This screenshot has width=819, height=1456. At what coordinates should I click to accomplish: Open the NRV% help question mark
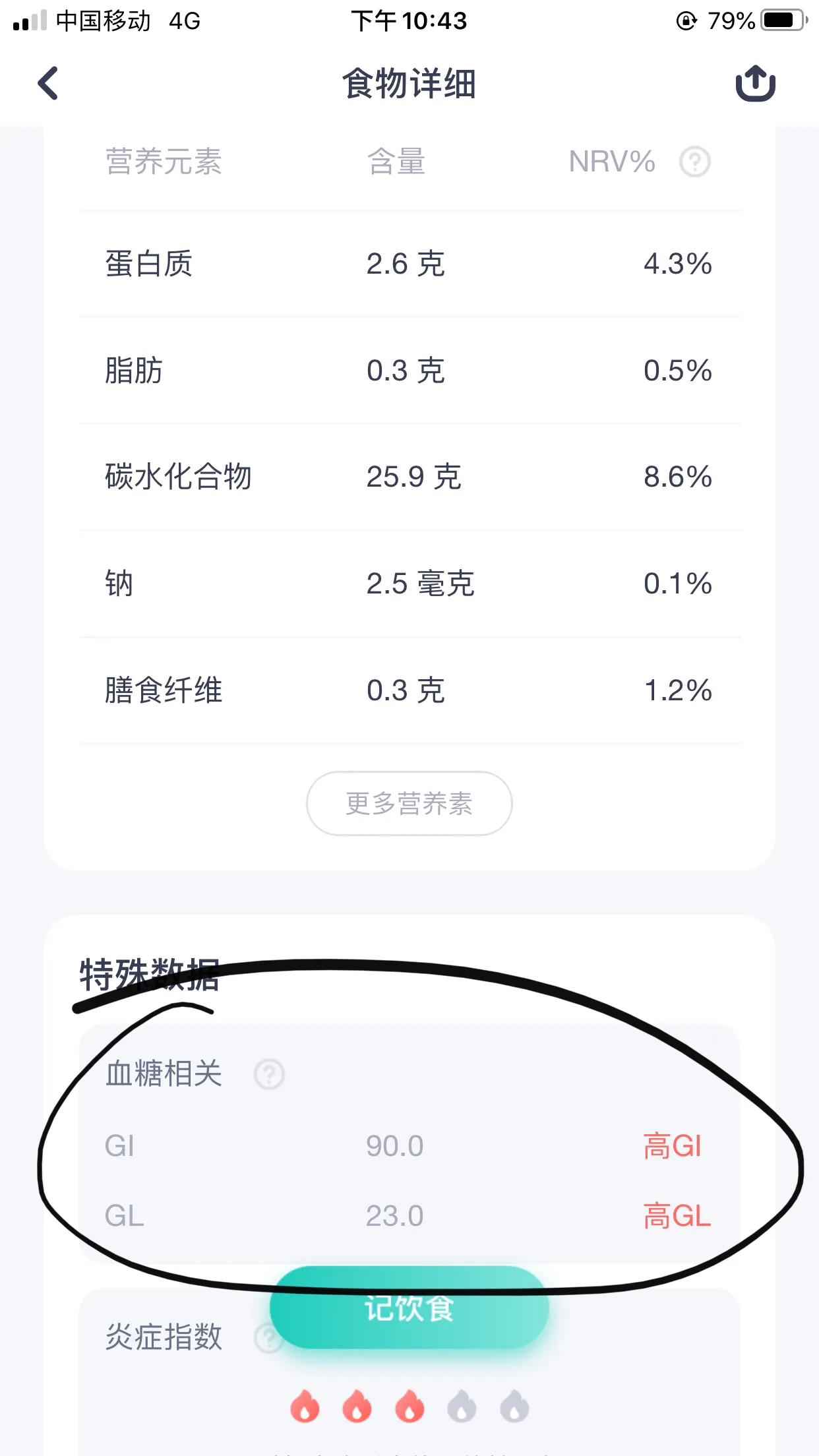point(694,162)
